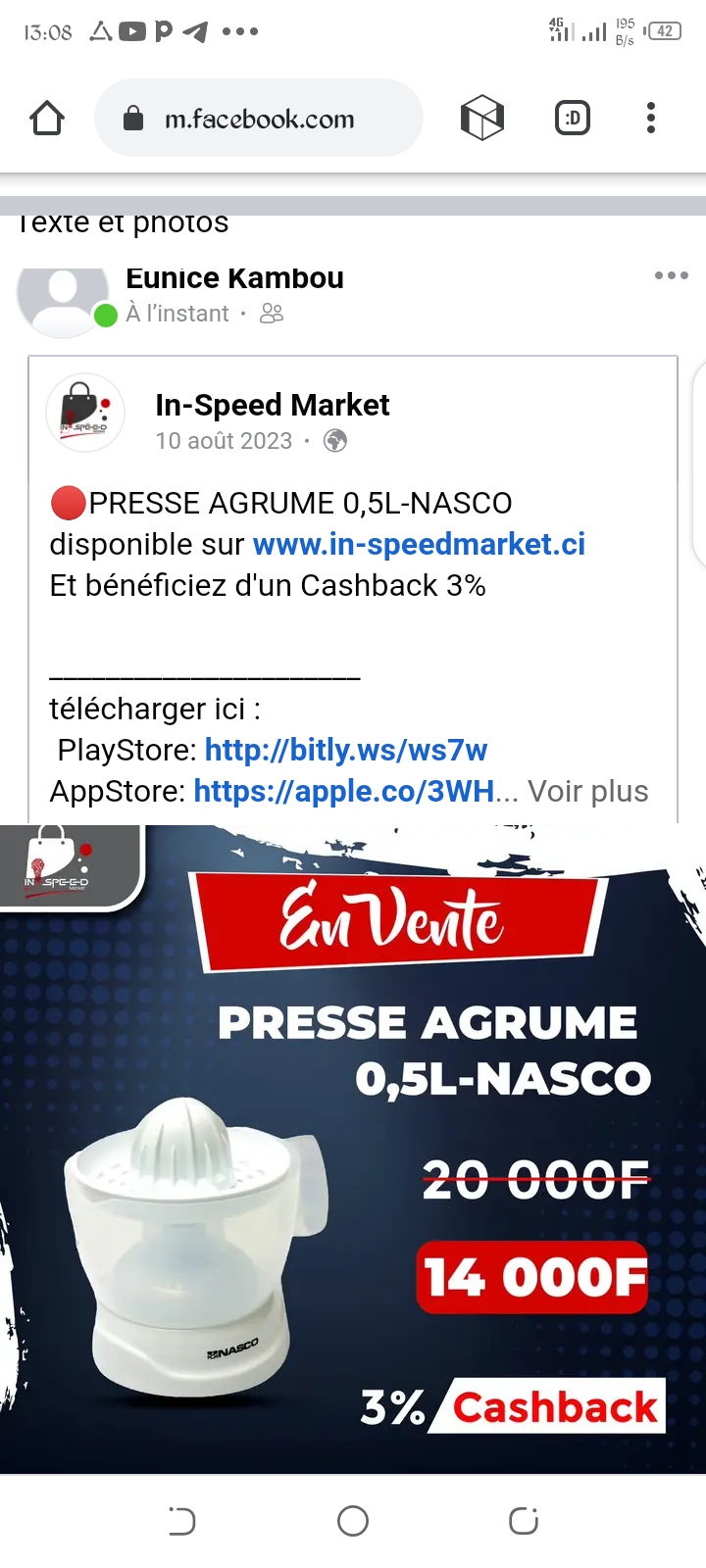
Task: Return to the phone home screen
Action: coord(353,1521)
